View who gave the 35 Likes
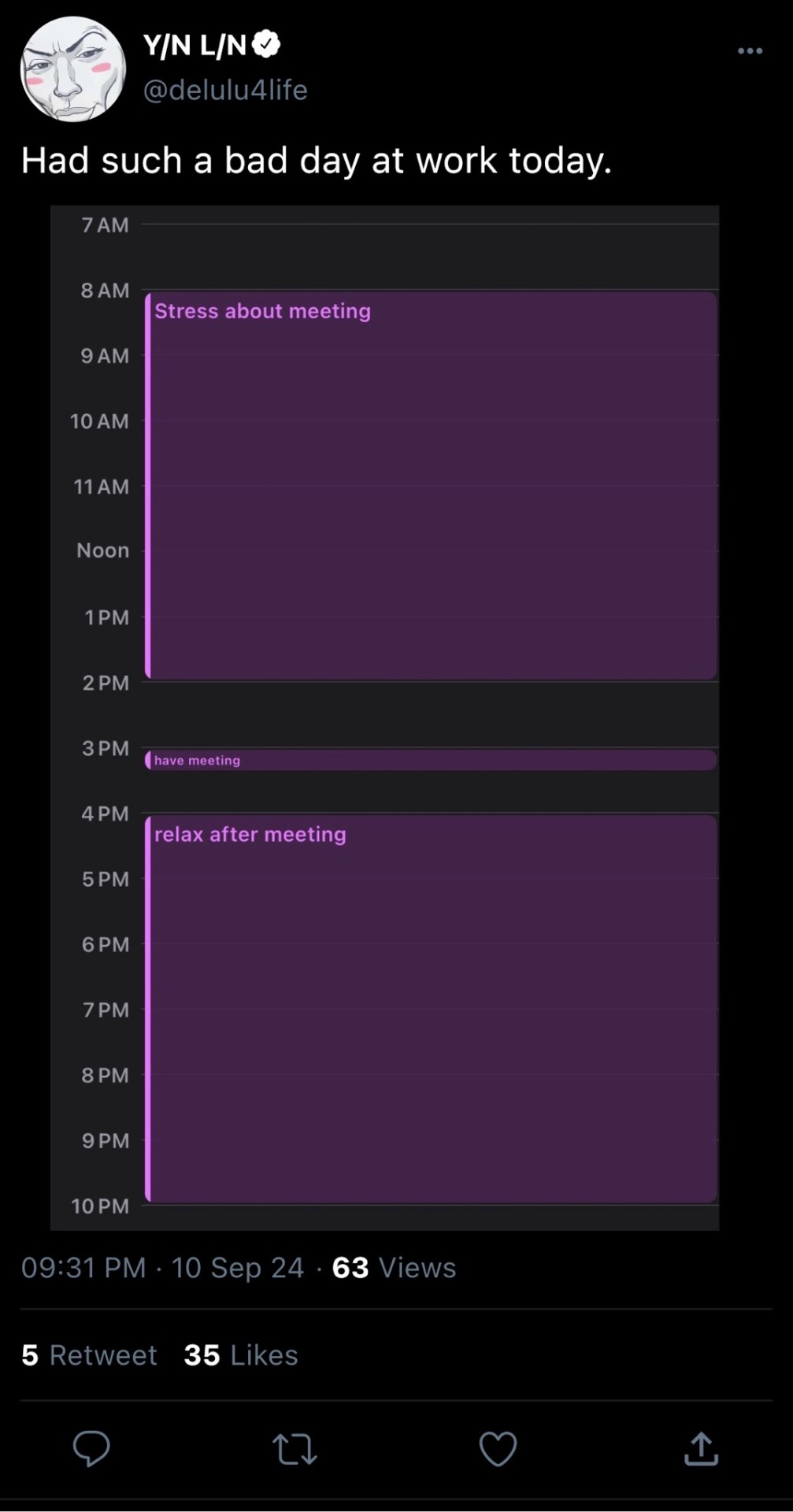The height and width of the screenshot is (1512, 793). point(241,1355)
